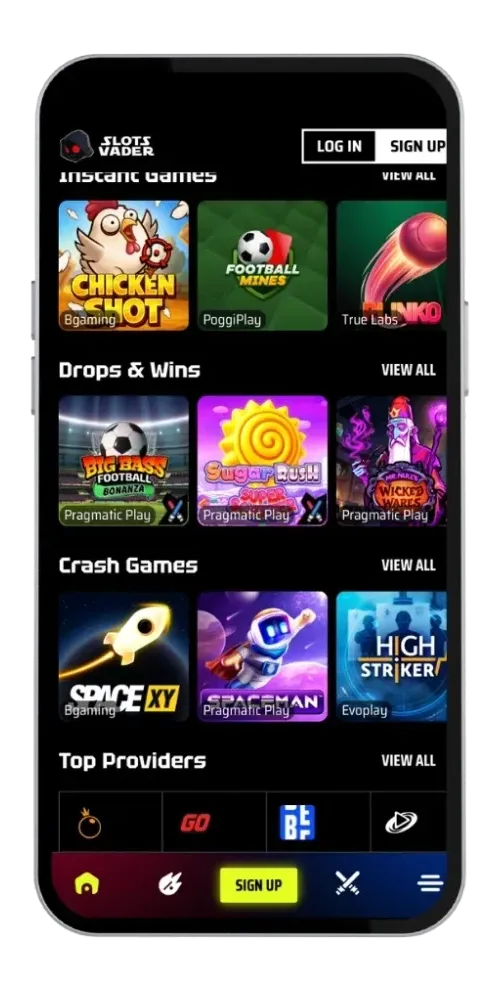View all Crash Games
The height and width of the screenshot is (1000, 480).
(x=409, y=565)
